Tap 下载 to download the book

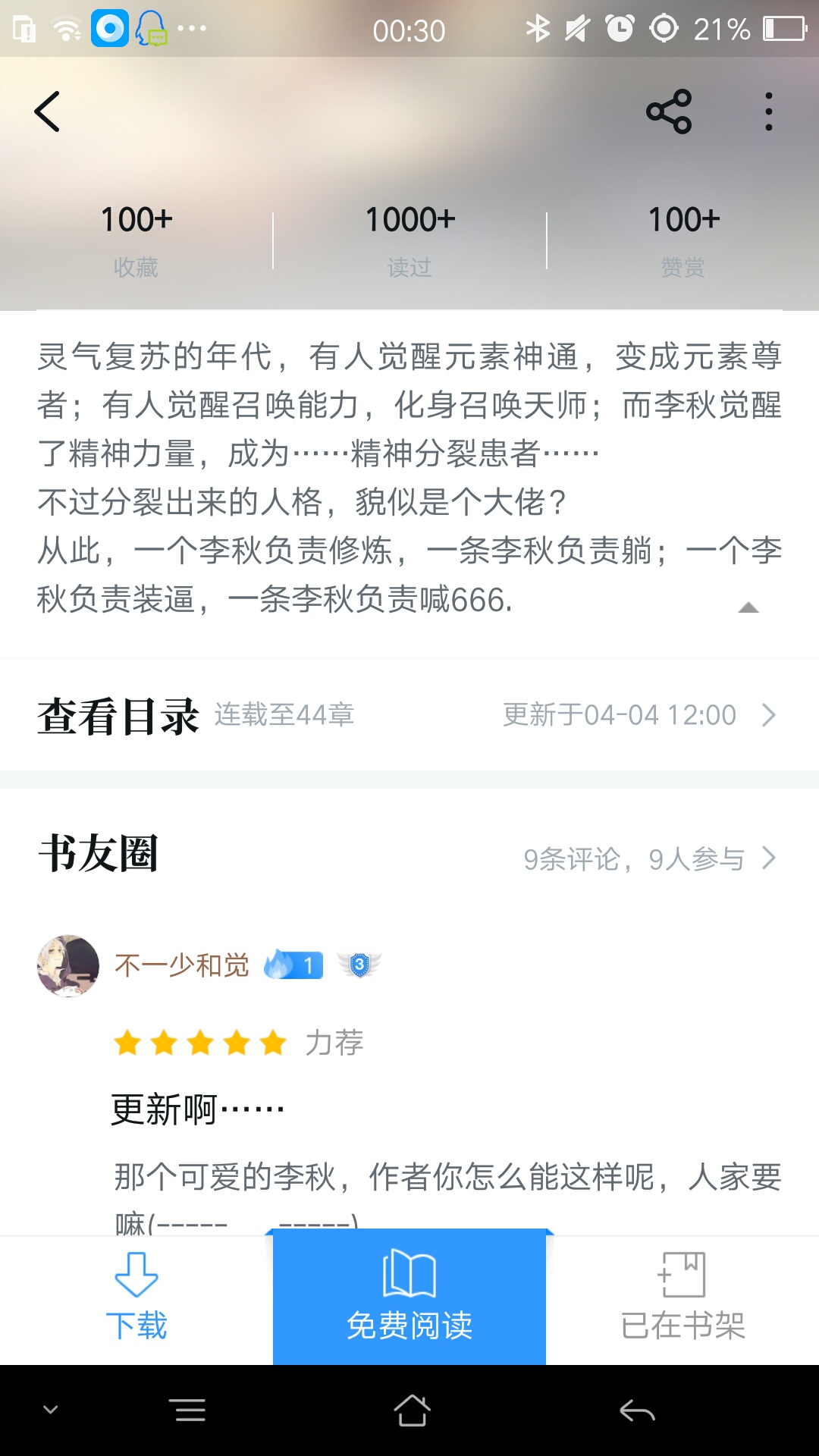136,1298
